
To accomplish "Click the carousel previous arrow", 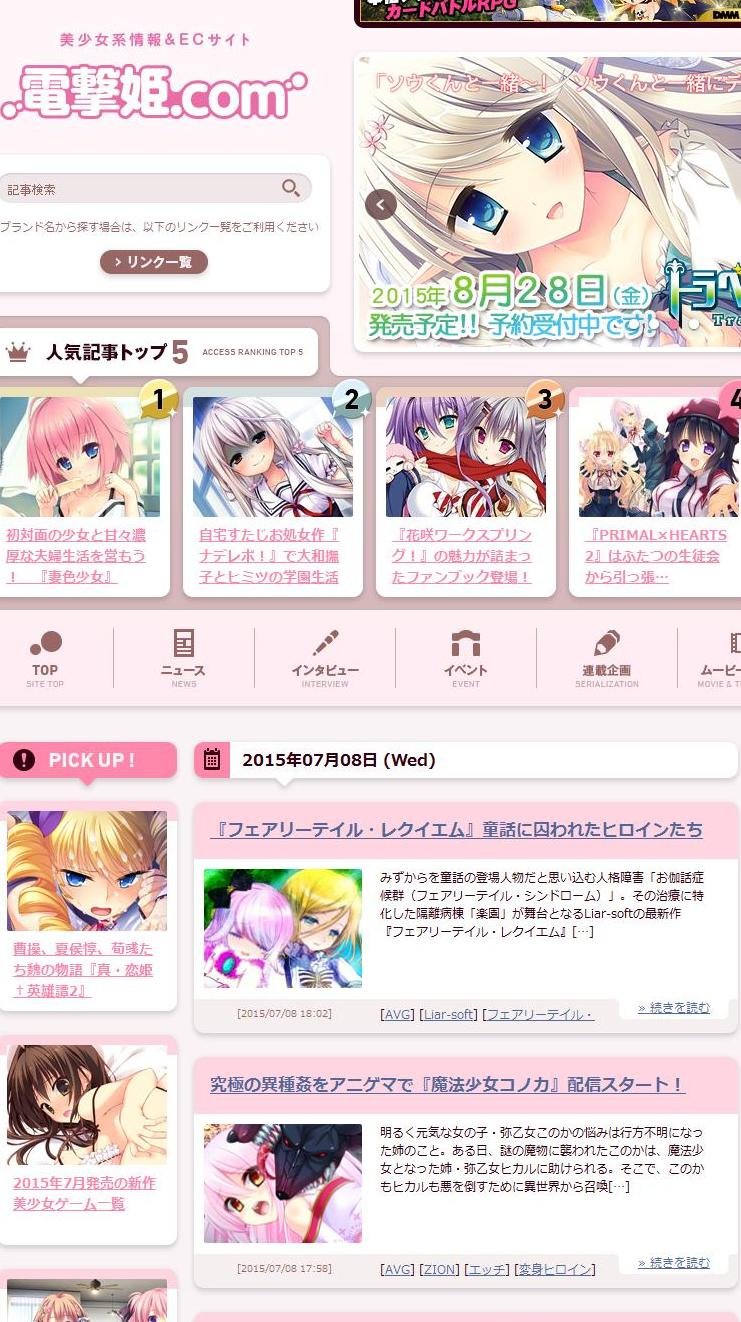I will coord(381,203).
